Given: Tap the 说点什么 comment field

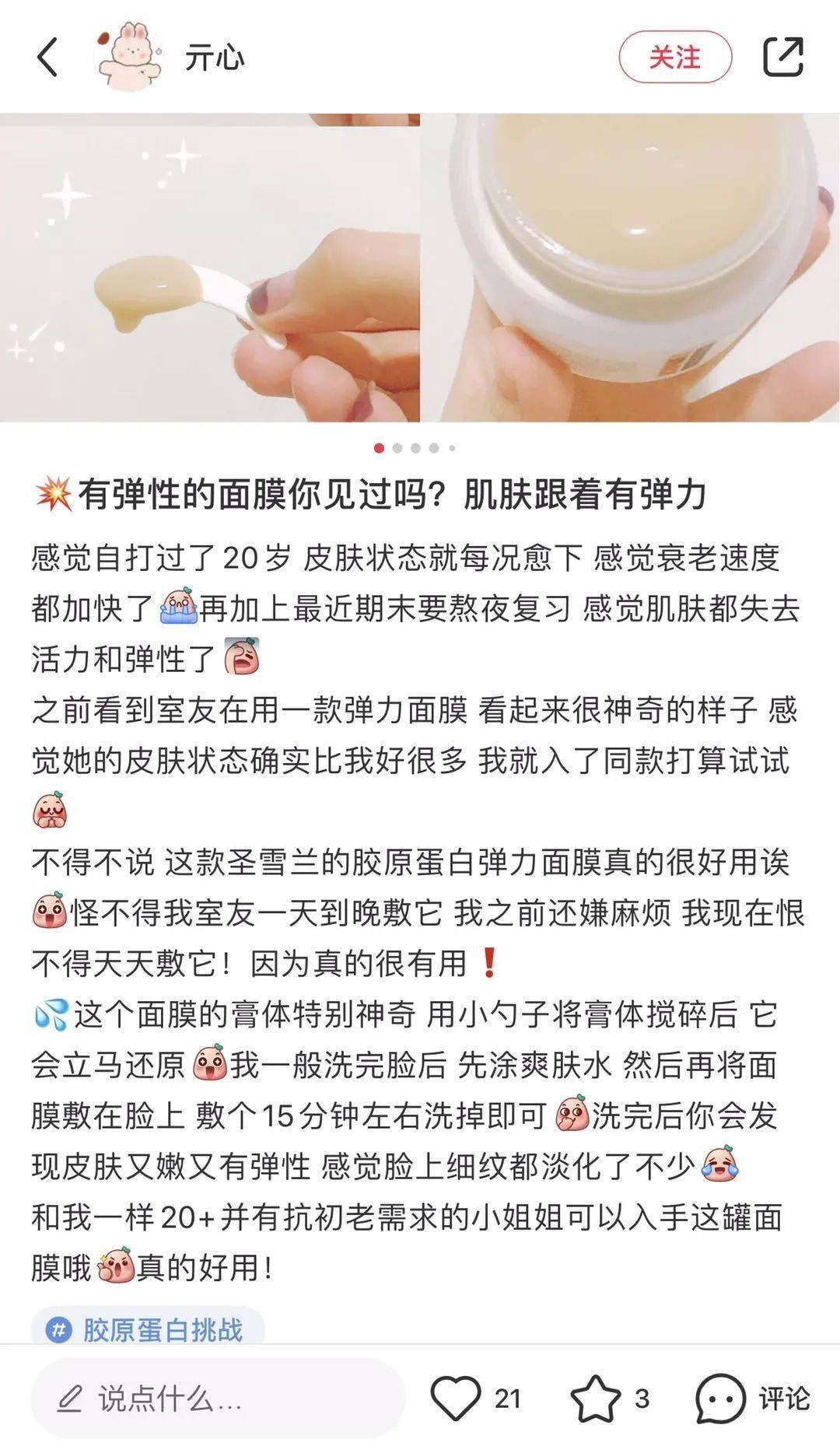Looking at the screenshot, I should [x=218, y=1399].
